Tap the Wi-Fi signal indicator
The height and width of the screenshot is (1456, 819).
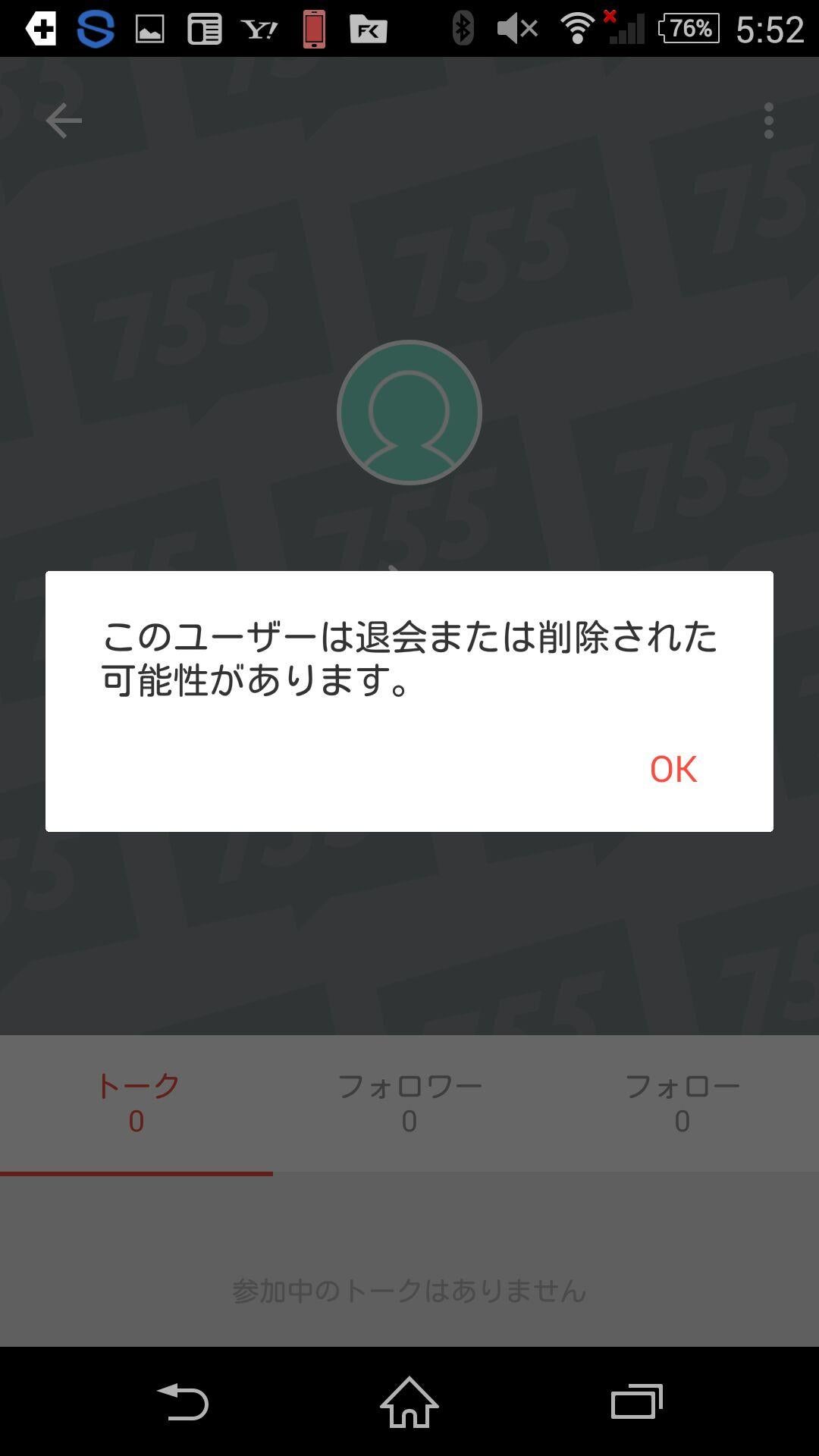[x=578, y=29]
